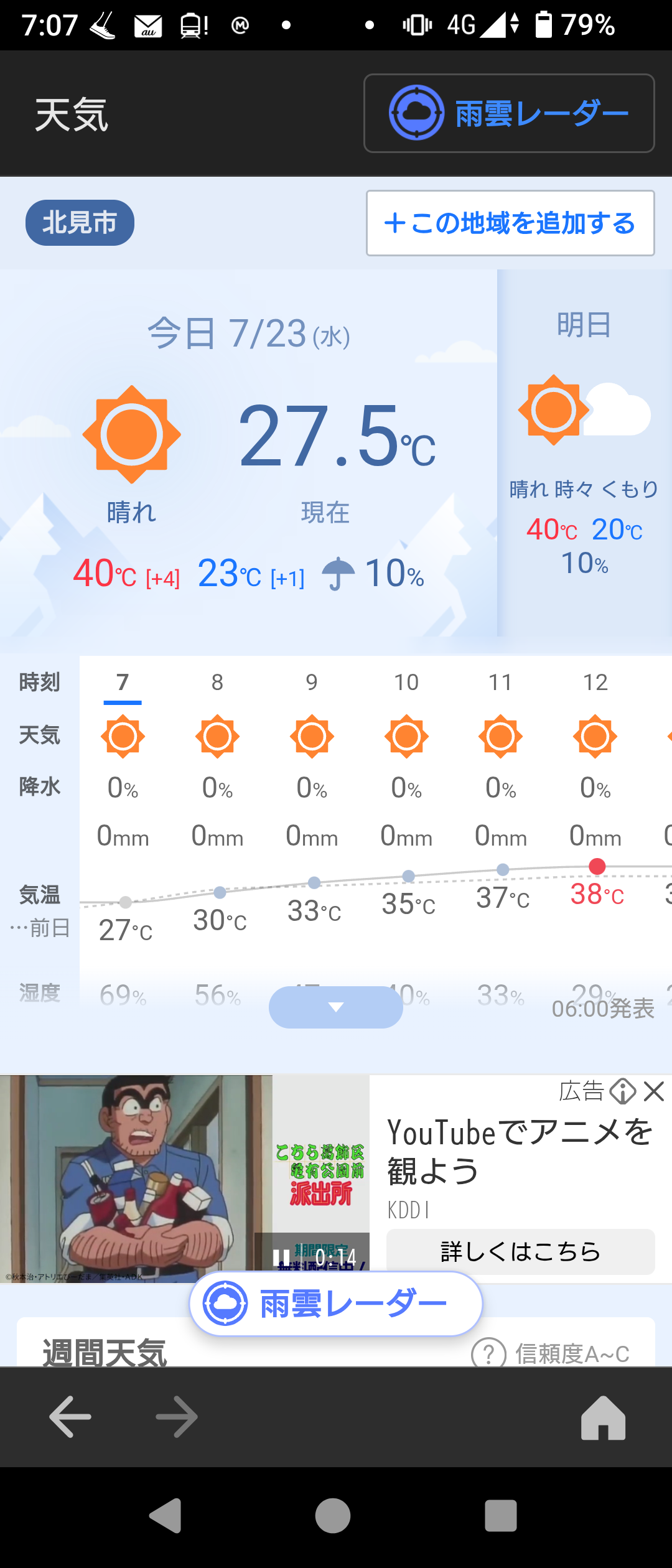The height and width of the screenshot is (1568, 672).
Task: Expand the hourly forecast with the down arrow
Action: pyautogui.click(x=336, y=1007)
